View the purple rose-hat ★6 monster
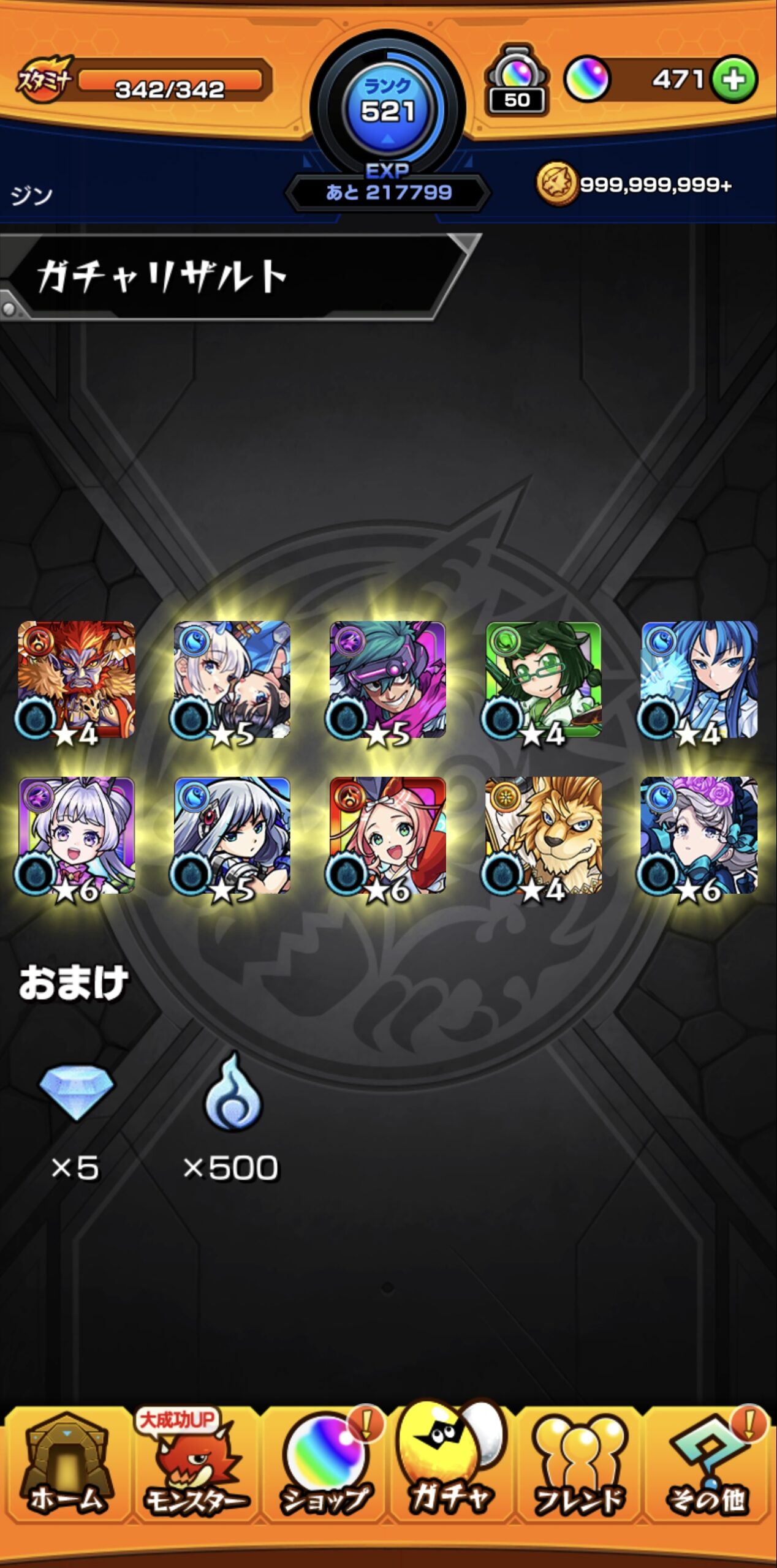This screenshot has height=1568, width=777. pyautogui.click(x=699, y=836)
